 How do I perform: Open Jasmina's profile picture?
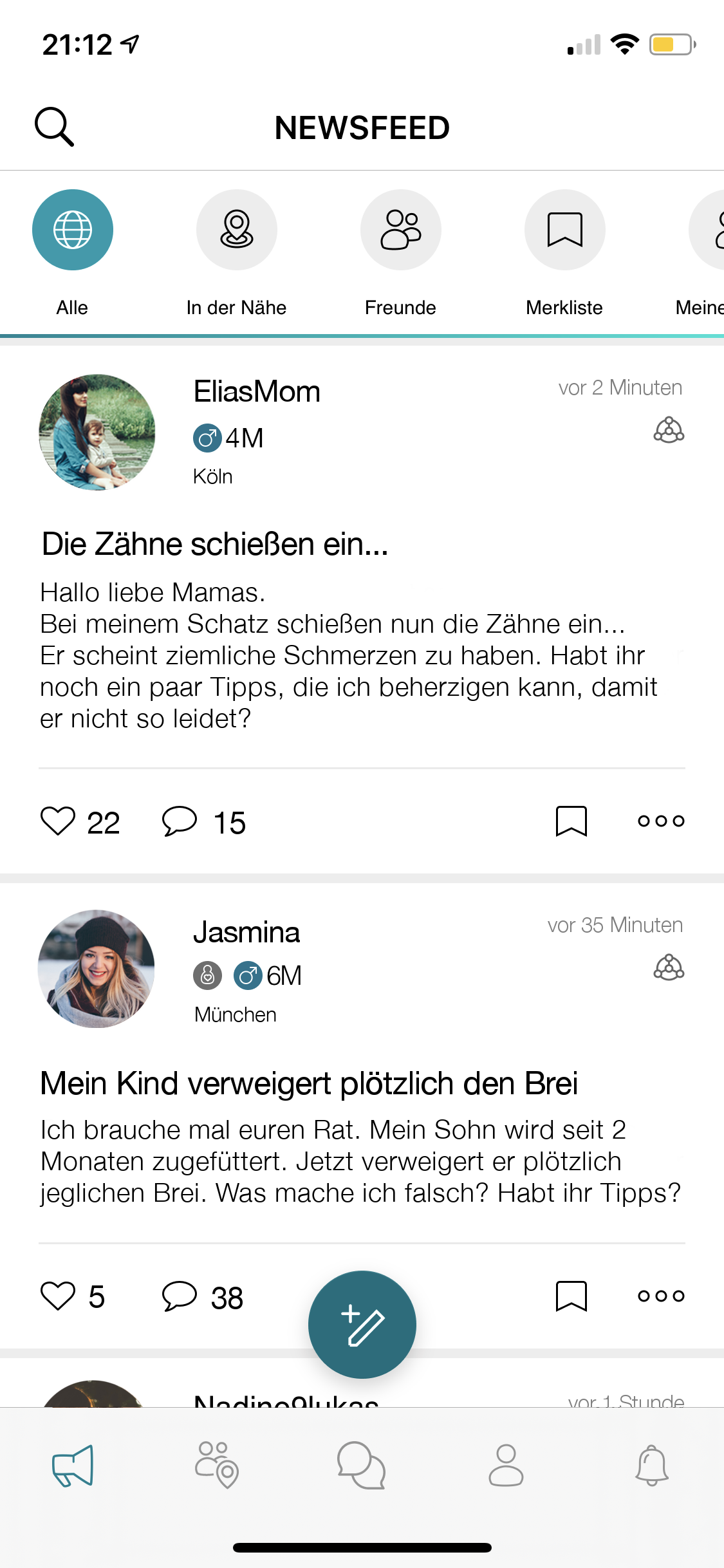click(97, 969)
